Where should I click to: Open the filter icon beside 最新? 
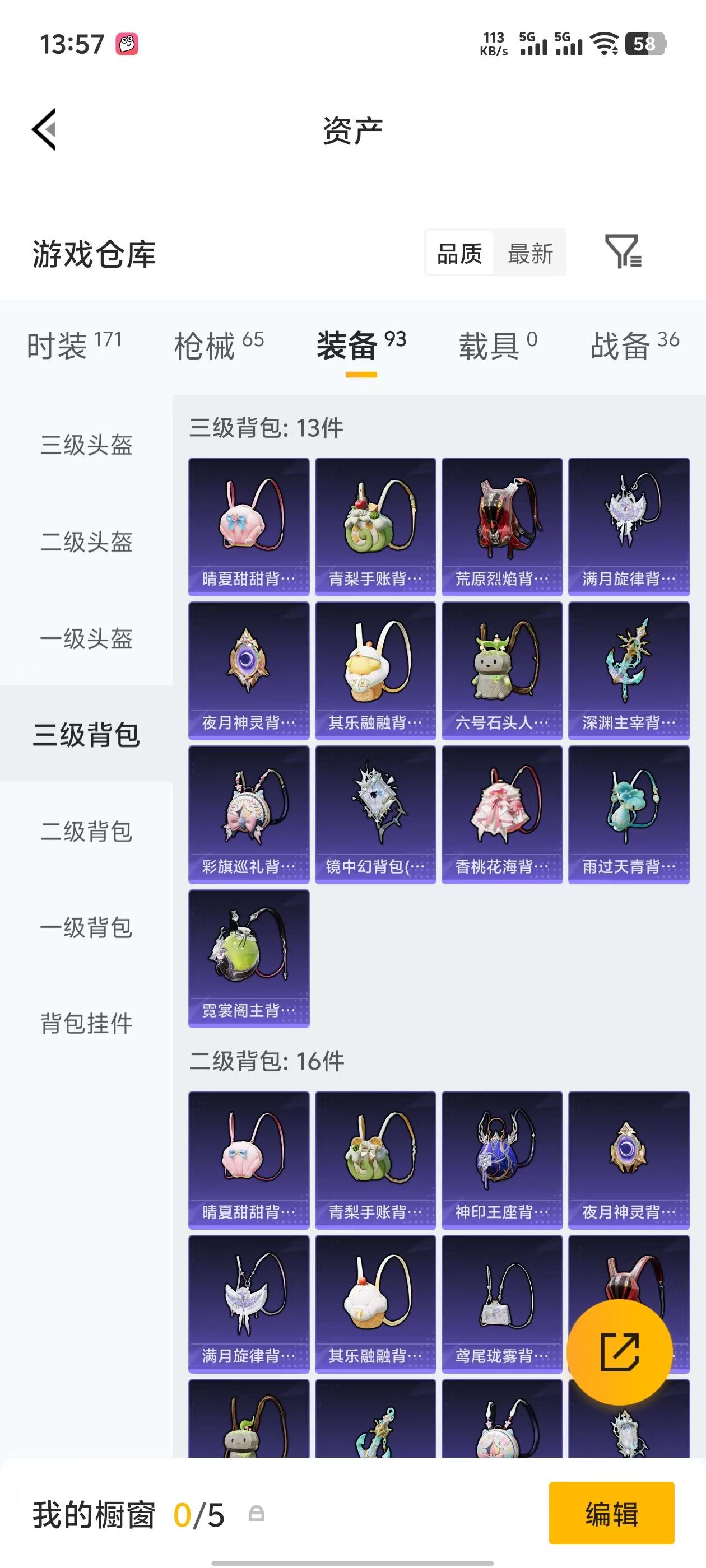pyautogui.click(x=623, y=251)
